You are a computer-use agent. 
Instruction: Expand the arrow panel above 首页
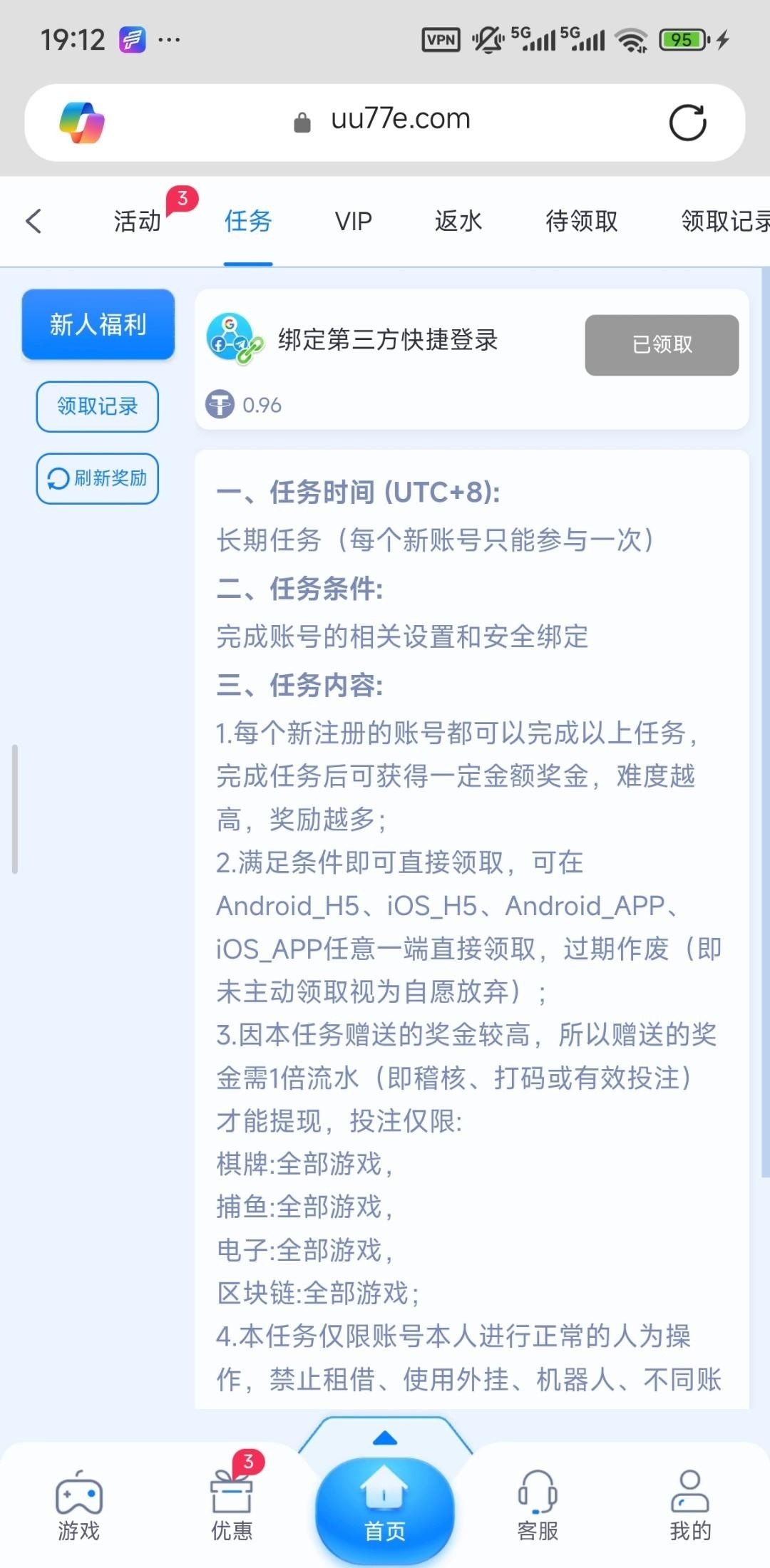385,1438
